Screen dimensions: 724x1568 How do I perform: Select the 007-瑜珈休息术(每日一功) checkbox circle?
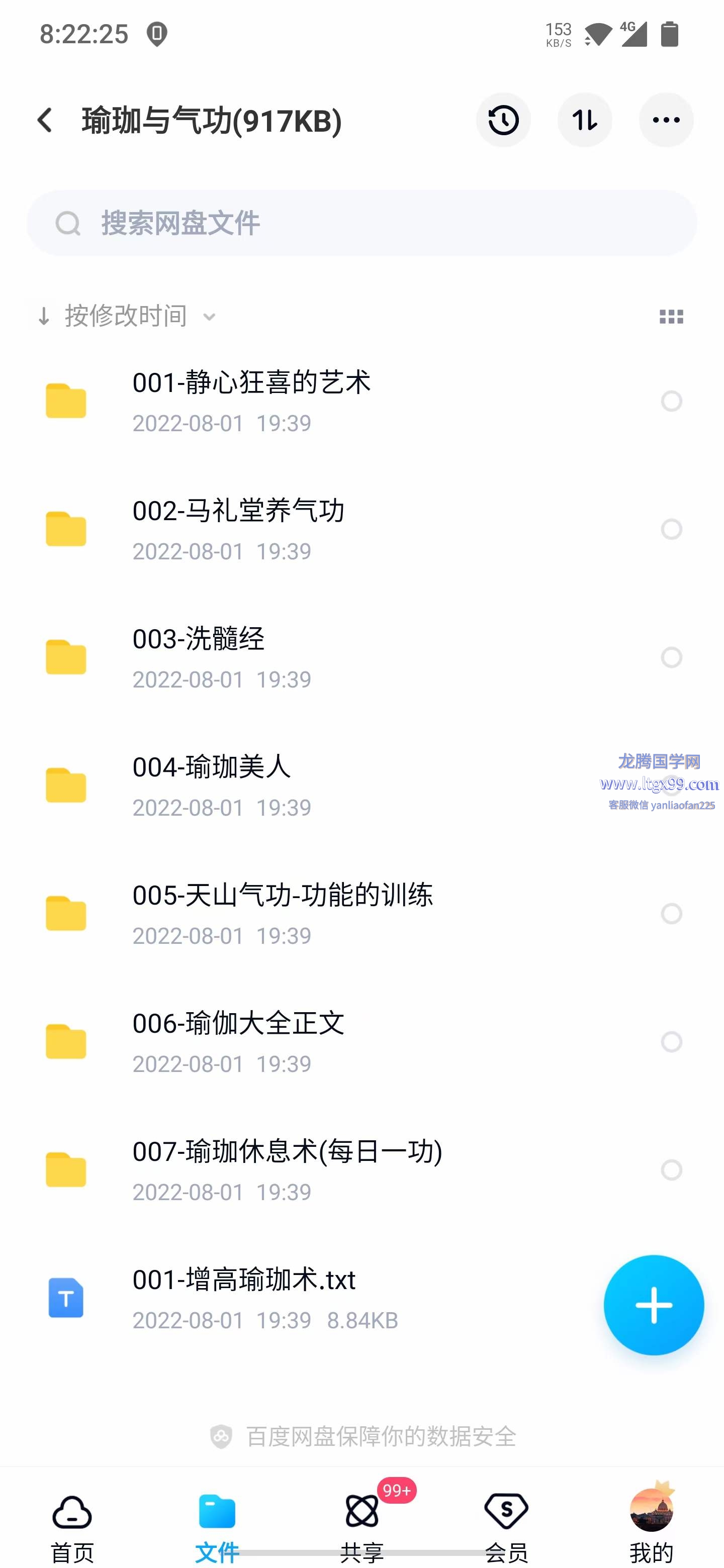[671, 1169]
